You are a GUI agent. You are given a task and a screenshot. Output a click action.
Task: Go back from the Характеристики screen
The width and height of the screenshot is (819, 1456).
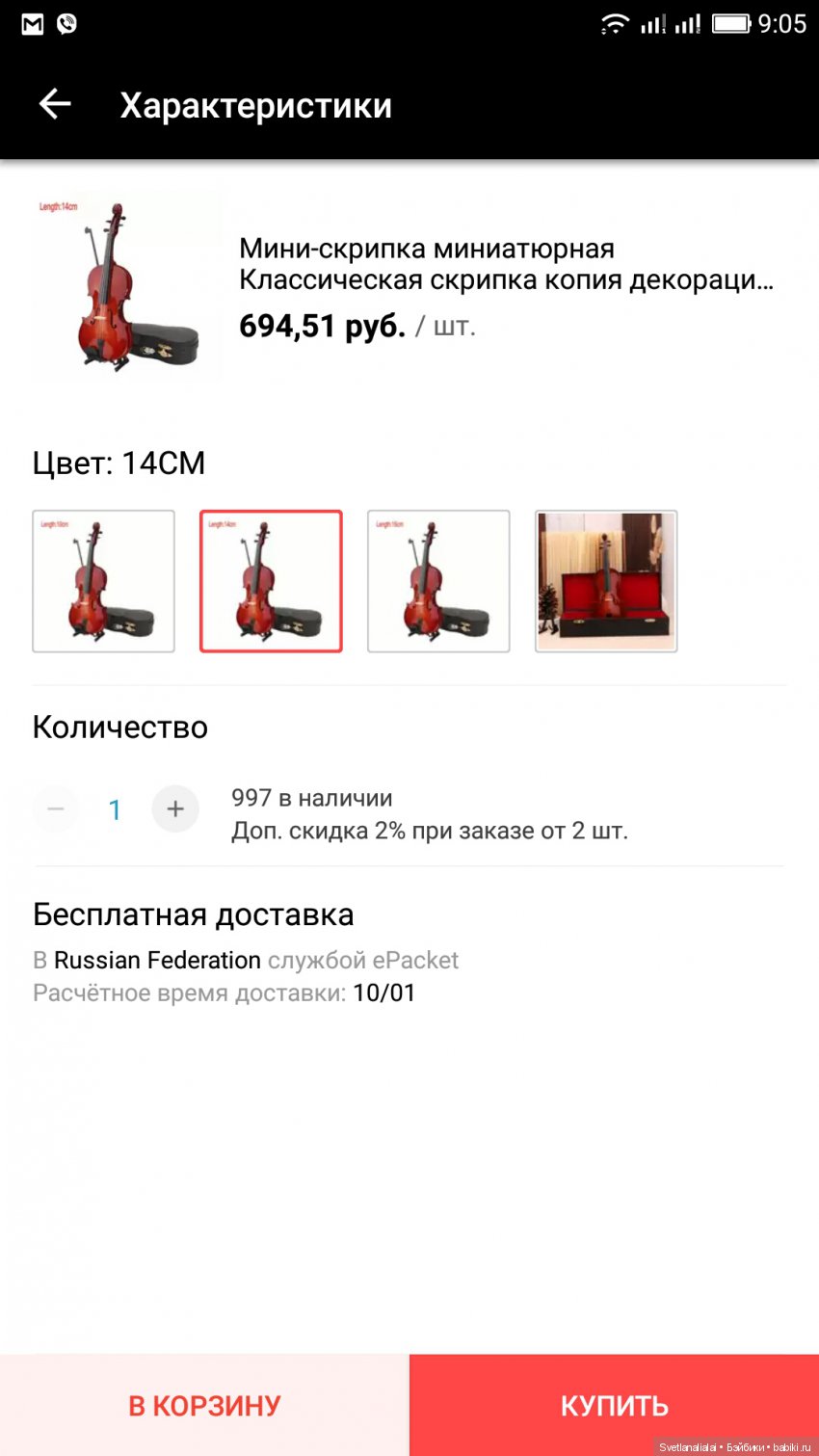click(55, 104)
